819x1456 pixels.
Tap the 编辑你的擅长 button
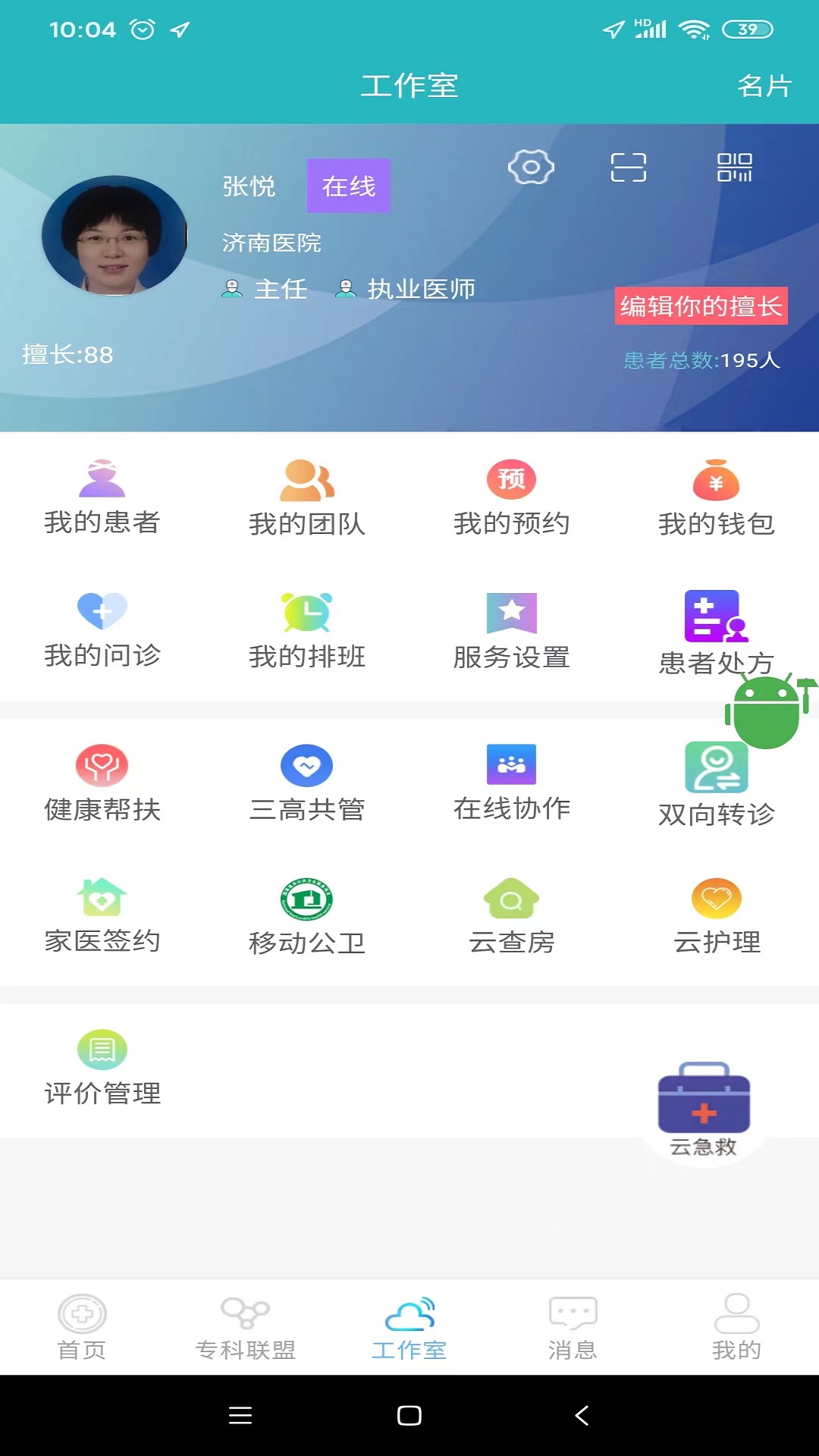pos(701,306)
